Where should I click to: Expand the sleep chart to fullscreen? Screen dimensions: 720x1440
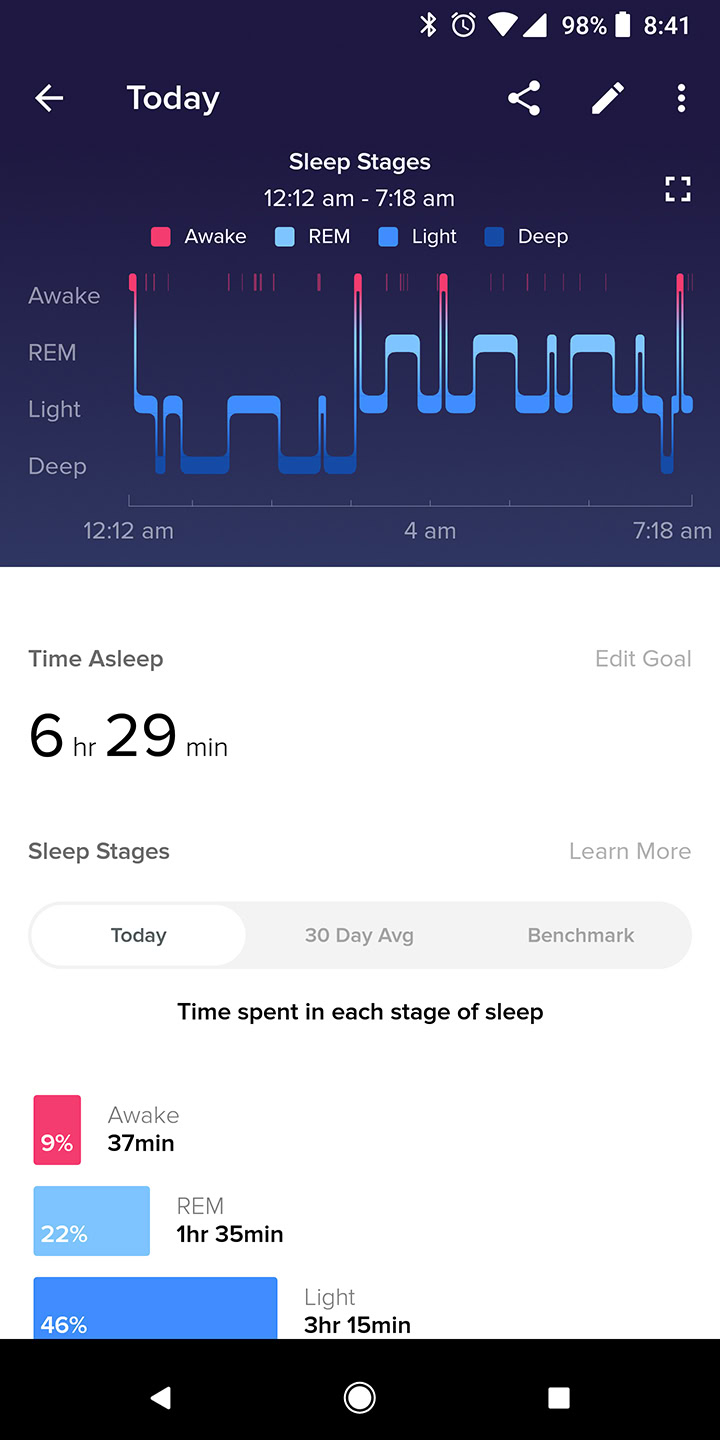tap(678, 189)
